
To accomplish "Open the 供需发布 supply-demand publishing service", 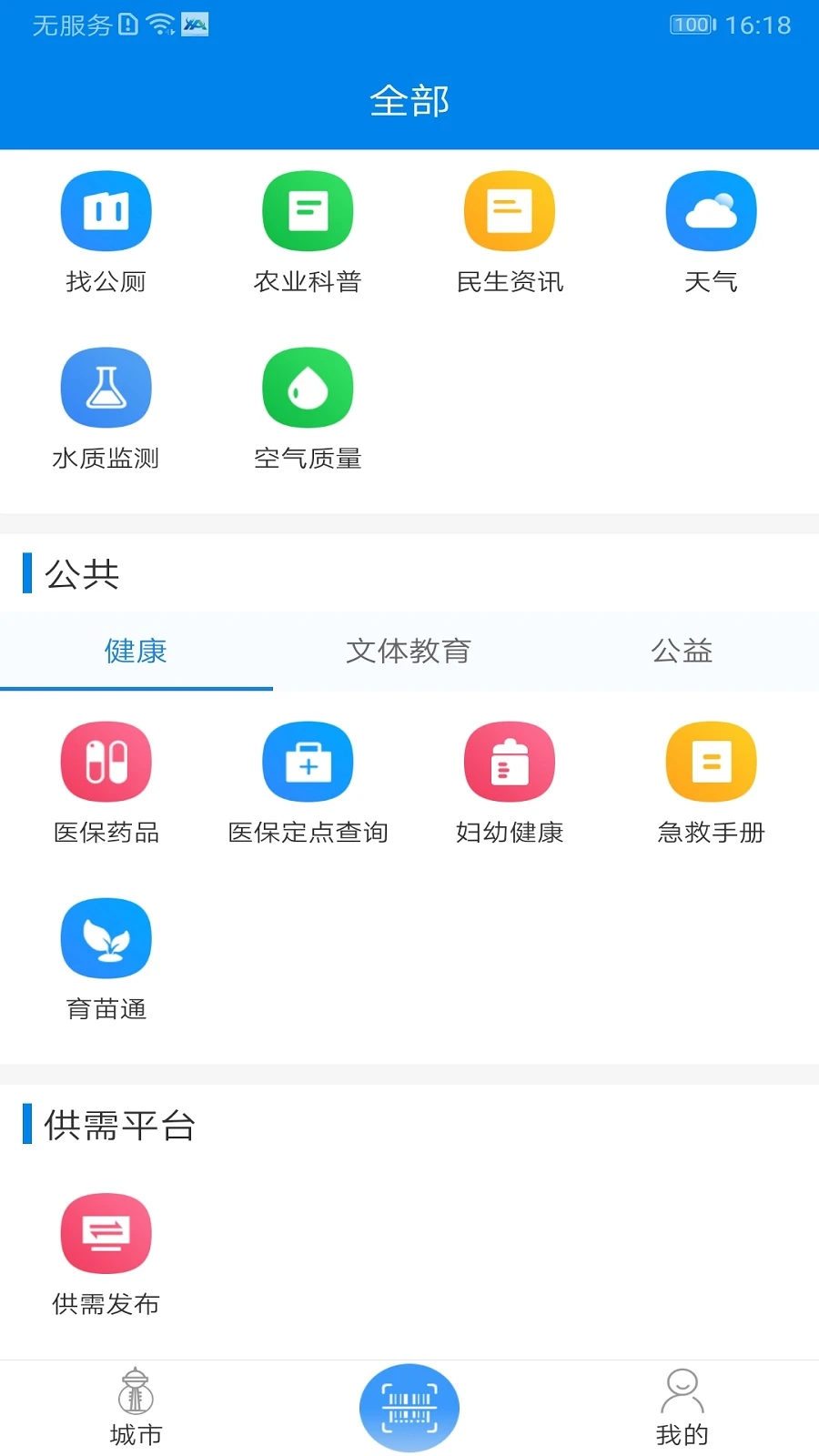I will point(106,1251).
